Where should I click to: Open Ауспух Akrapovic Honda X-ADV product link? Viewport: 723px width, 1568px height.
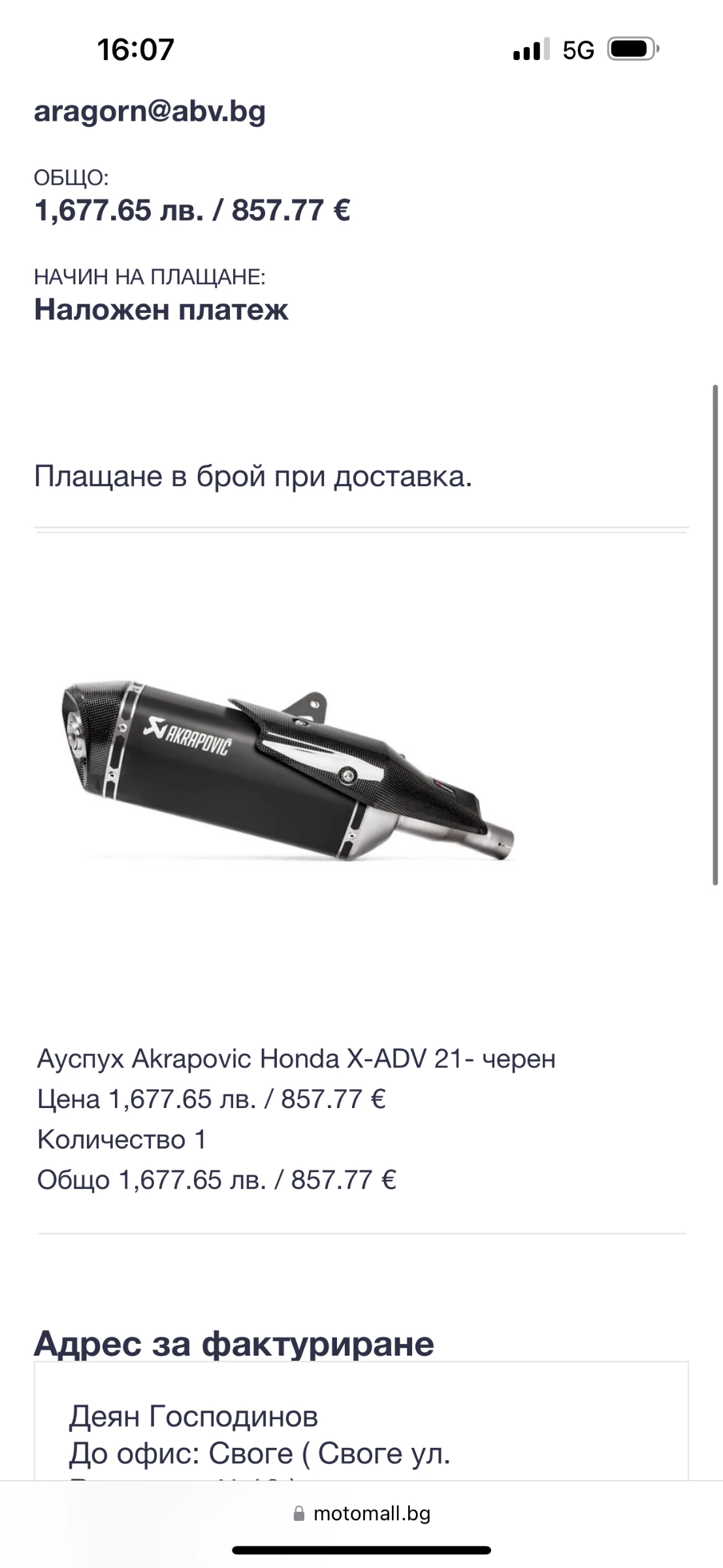[296, 1058]
